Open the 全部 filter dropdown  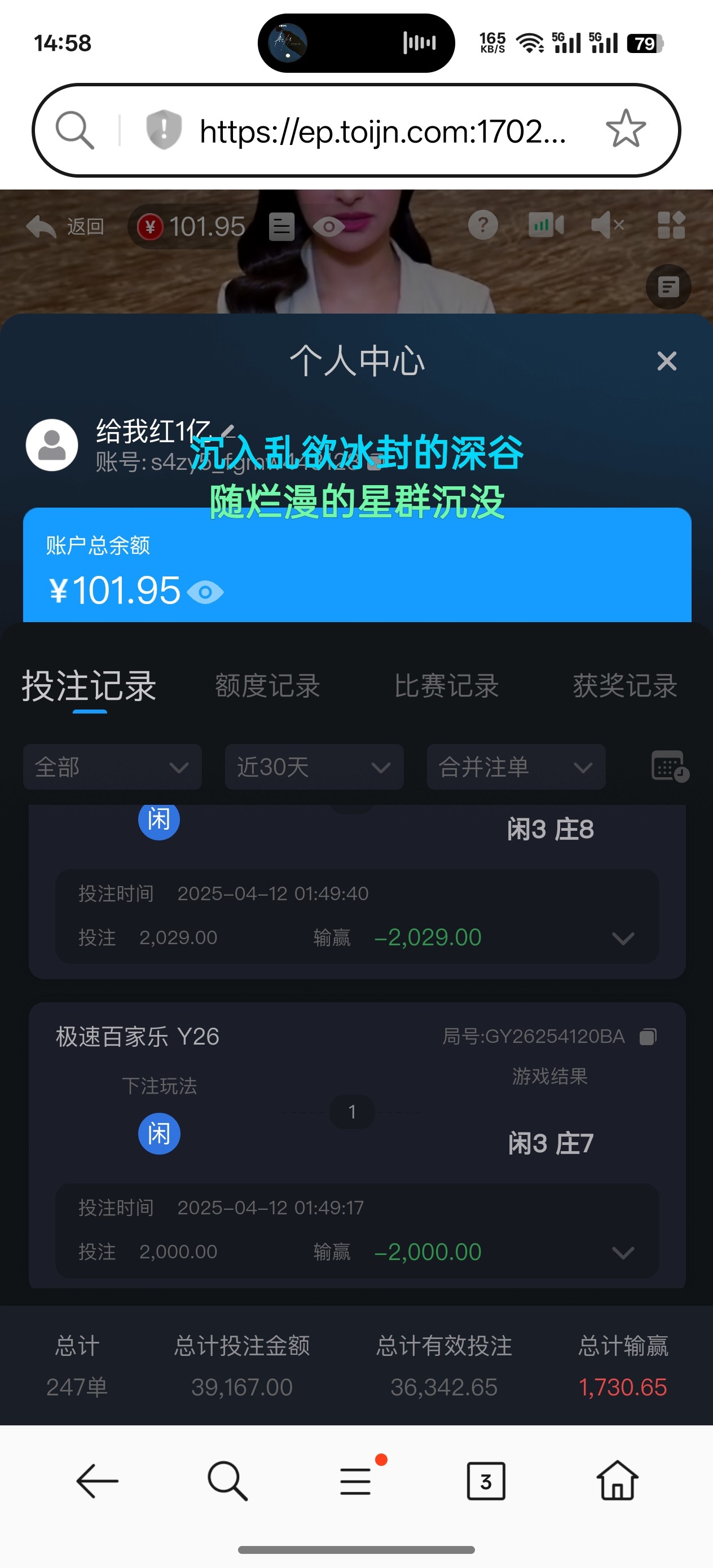coord(113,767)
